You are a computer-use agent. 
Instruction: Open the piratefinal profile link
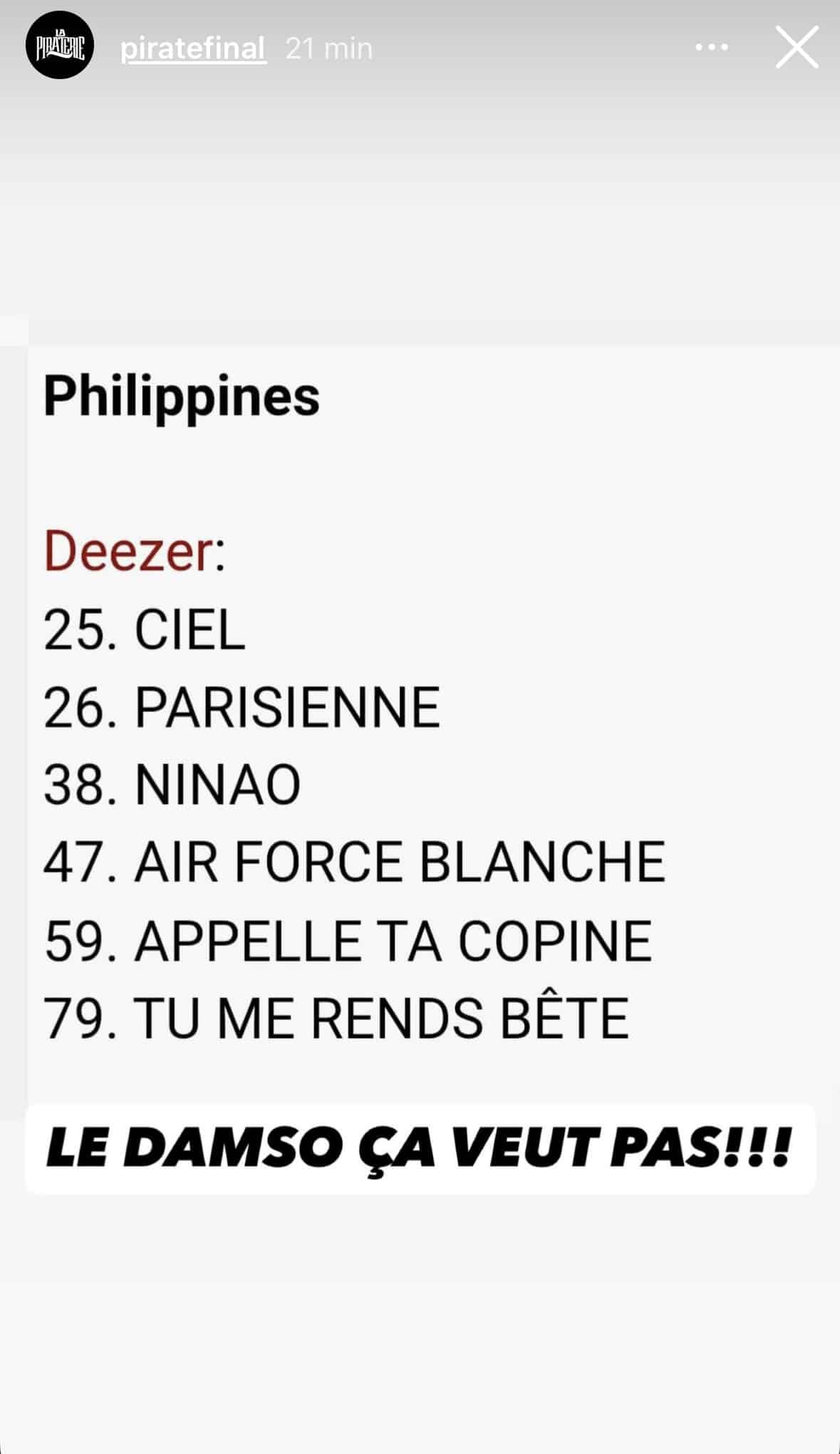tap(193, 48)
